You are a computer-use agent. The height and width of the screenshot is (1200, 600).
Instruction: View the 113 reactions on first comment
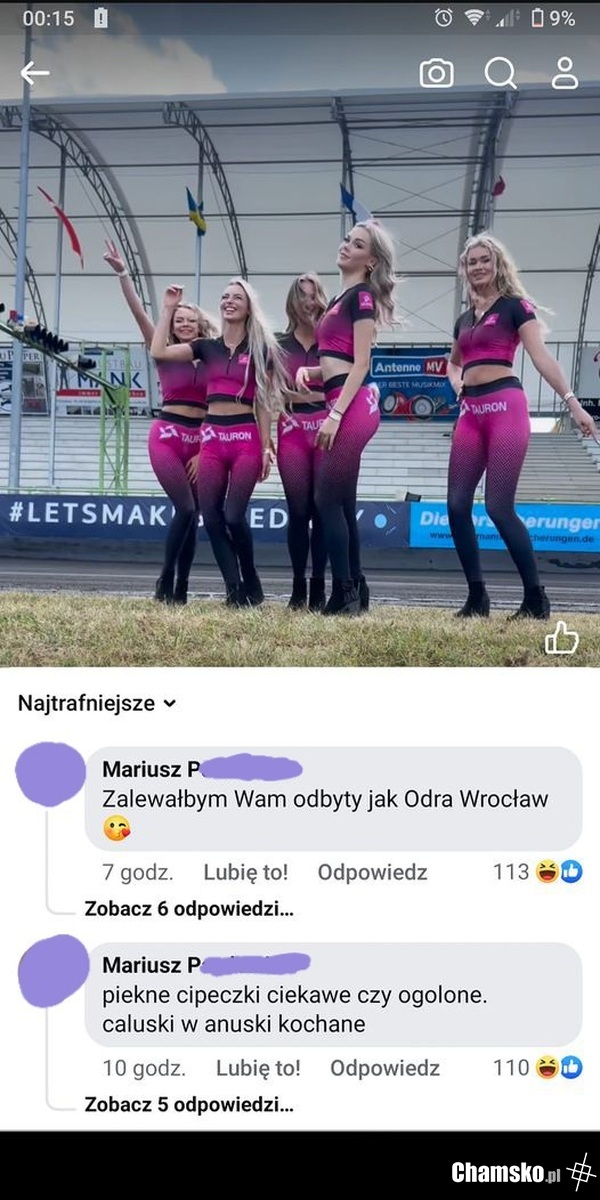tap(539, 872)
